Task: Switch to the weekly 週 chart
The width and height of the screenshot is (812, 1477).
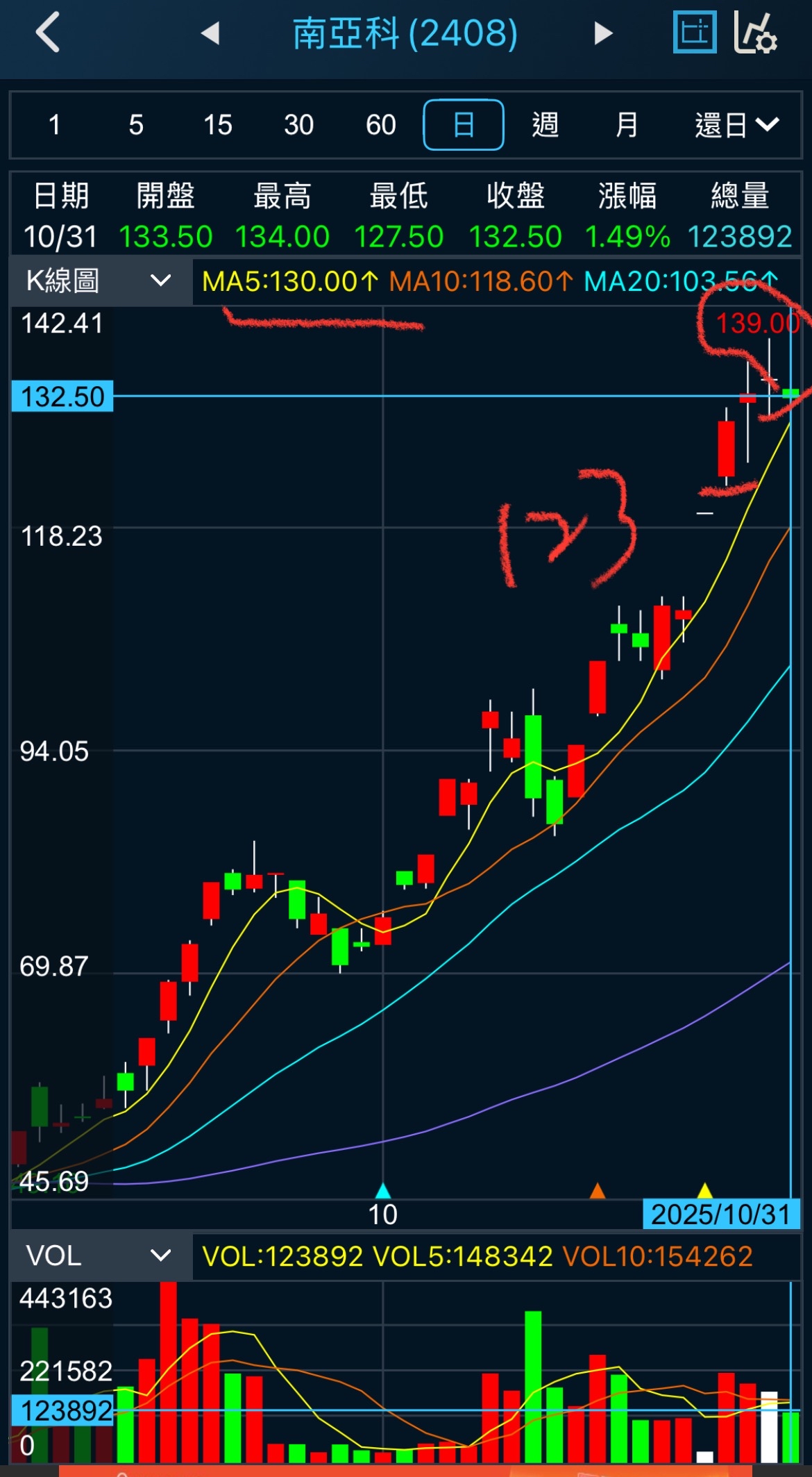Action: [545, 125]
